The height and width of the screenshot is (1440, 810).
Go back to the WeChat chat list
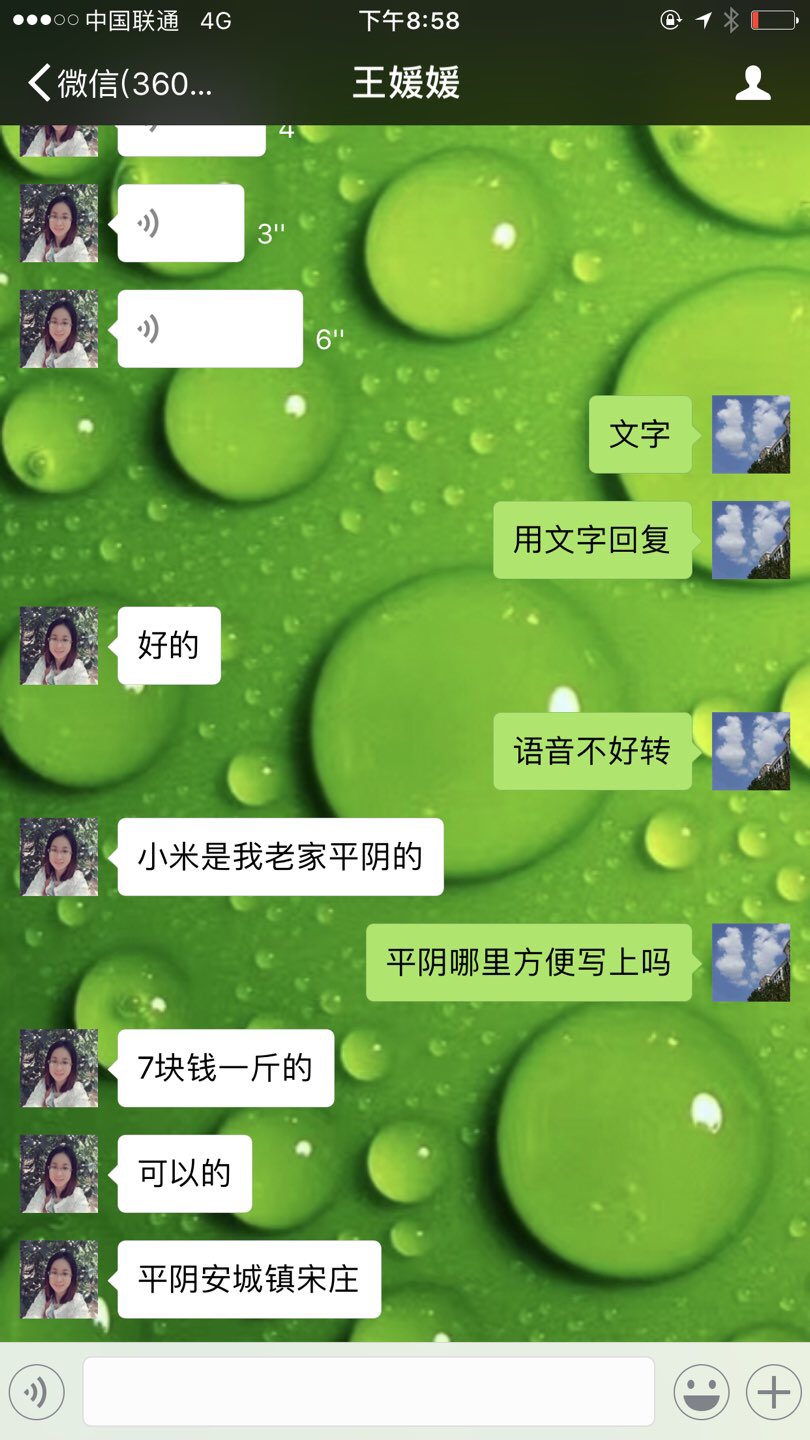[x=118, y=83]
